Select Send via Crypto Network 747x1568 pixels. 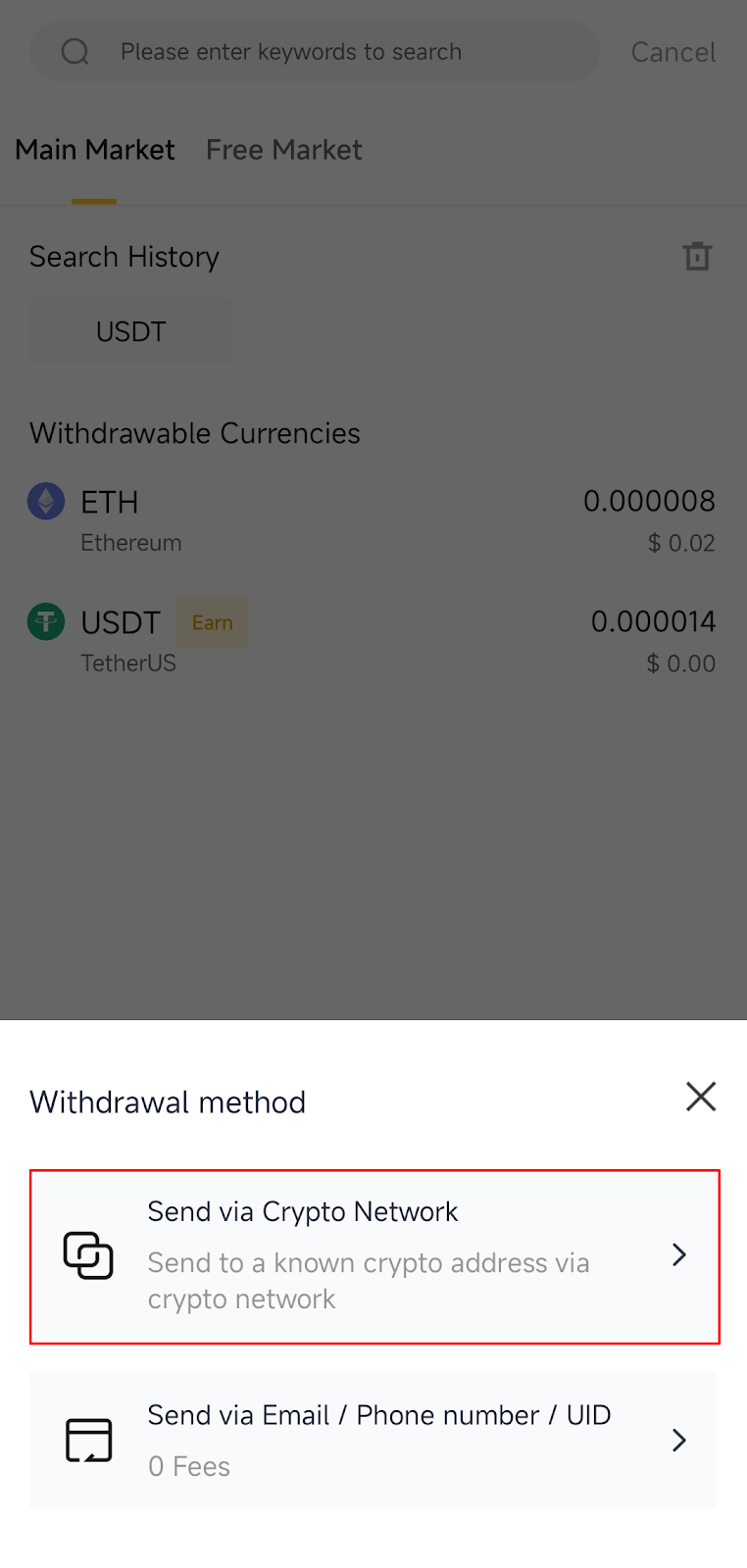374,1255
